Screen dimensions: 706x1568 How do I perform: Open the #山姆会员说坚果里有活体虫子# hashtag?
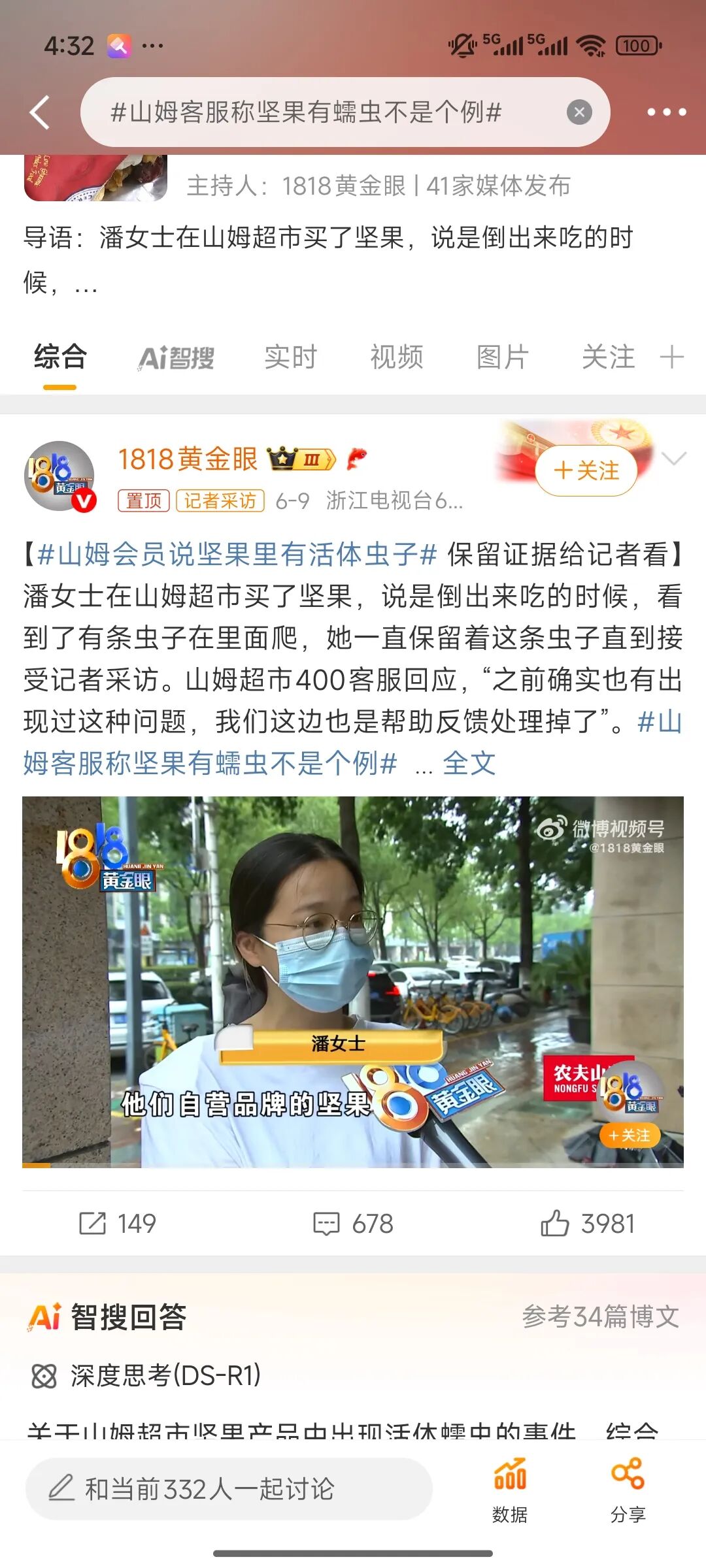pos(237,554)
